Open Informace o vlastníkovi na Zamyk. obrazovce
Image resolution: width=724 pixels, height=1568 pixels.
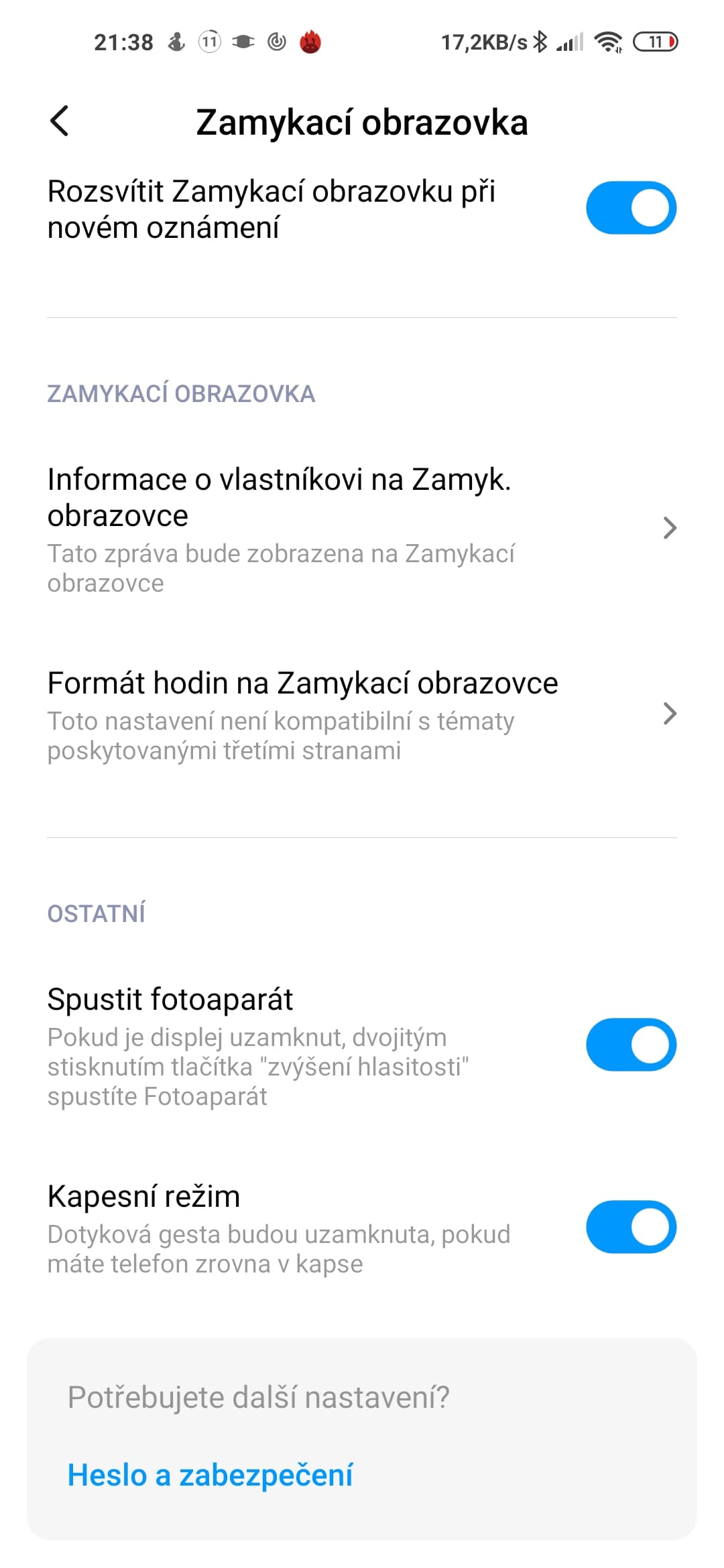pos(362,528)
